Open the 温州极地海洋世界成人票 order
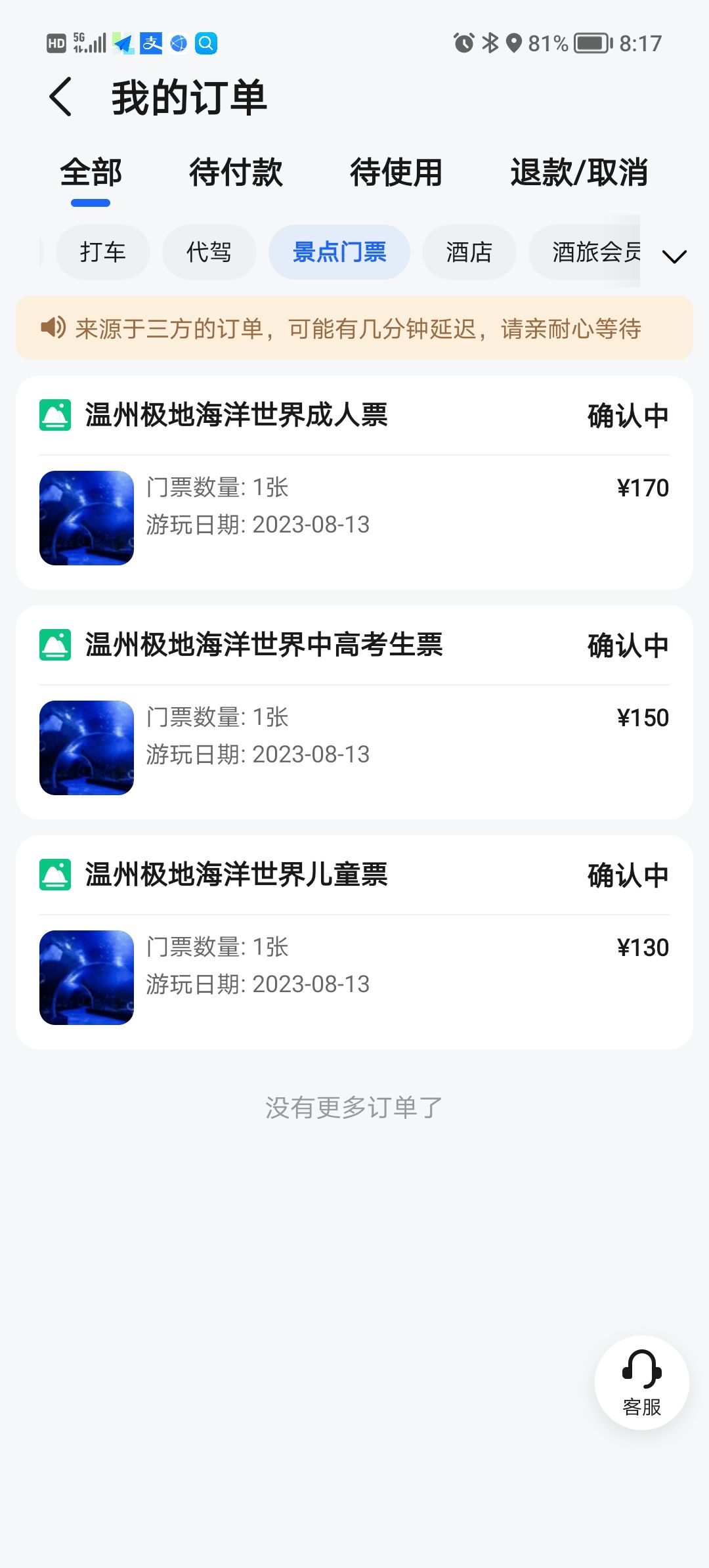Screen dimensions: 709x1568 point(354,483)
